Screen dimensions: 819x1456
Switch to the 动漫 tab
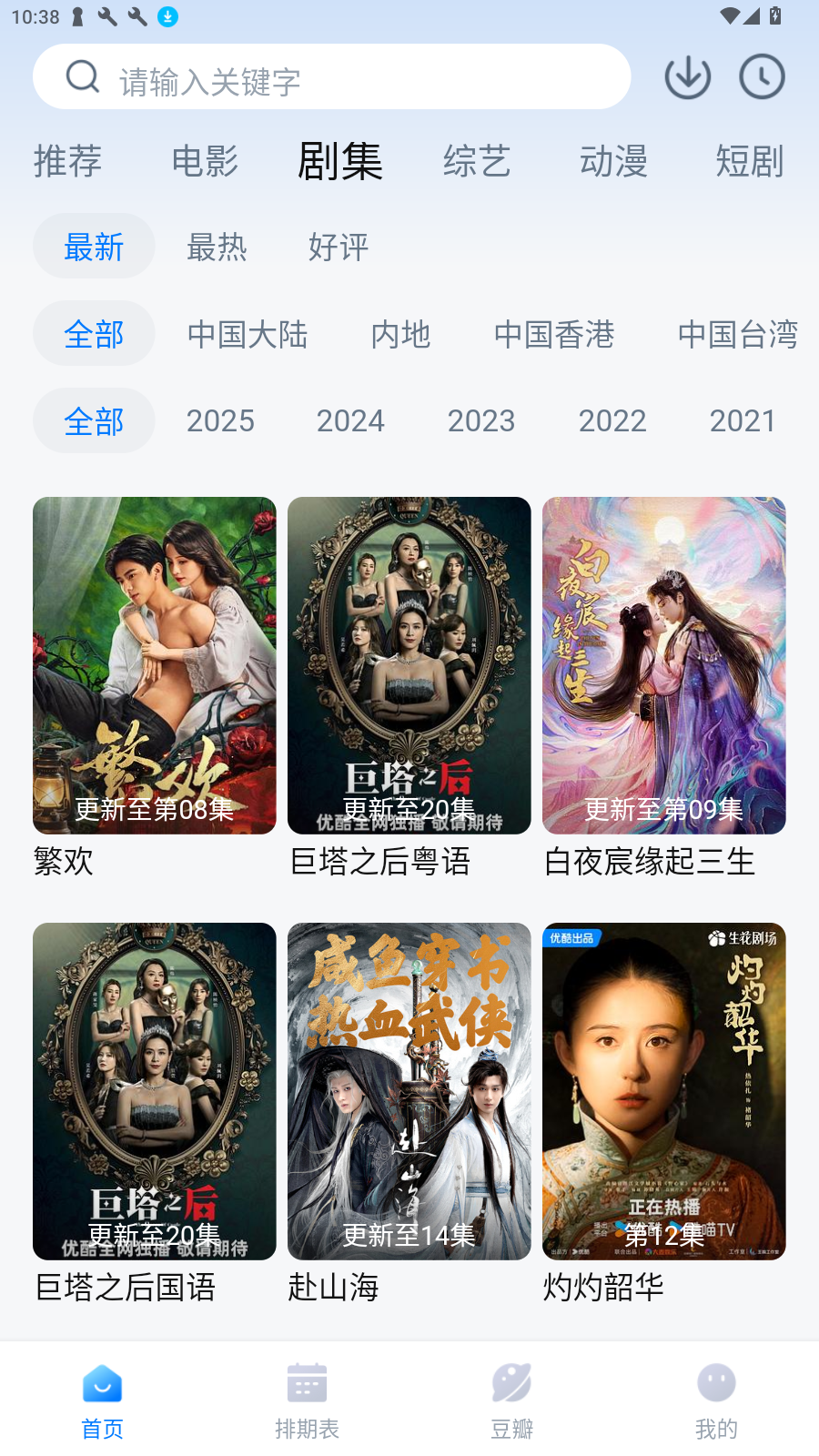(x=613, y=162)
